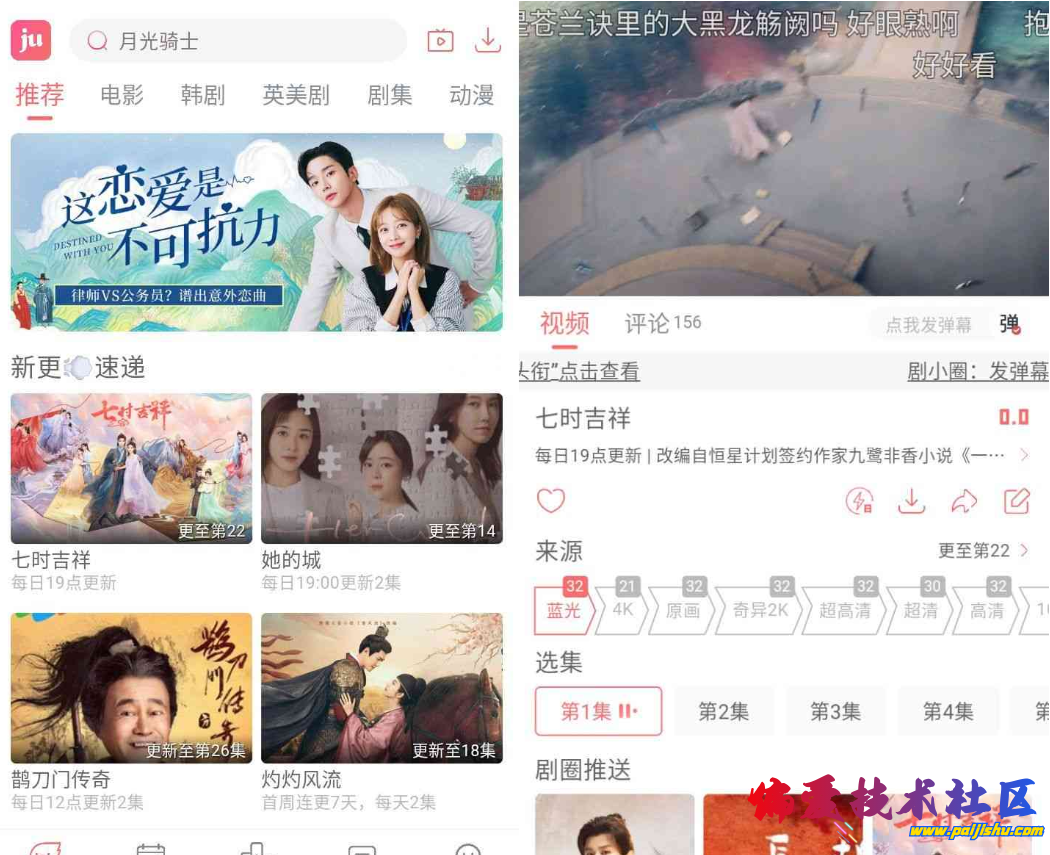Select the 英美剧 tab

(295, 95)
